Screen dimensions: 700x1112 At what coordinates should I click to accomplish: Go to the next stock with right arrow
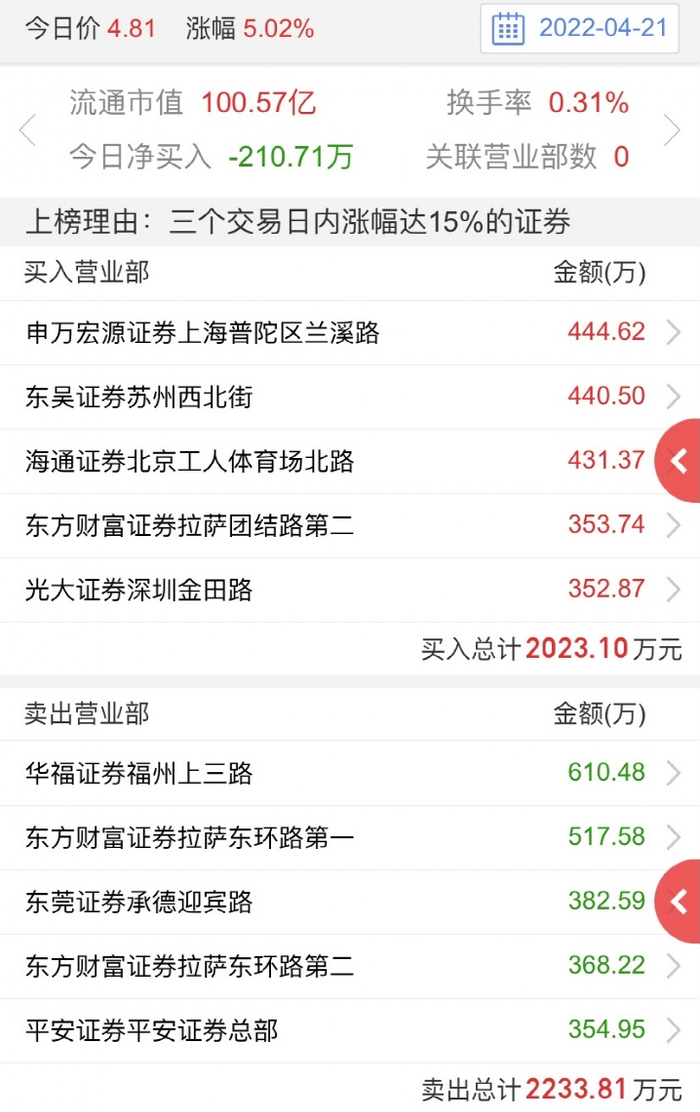[x=672, y=130]
